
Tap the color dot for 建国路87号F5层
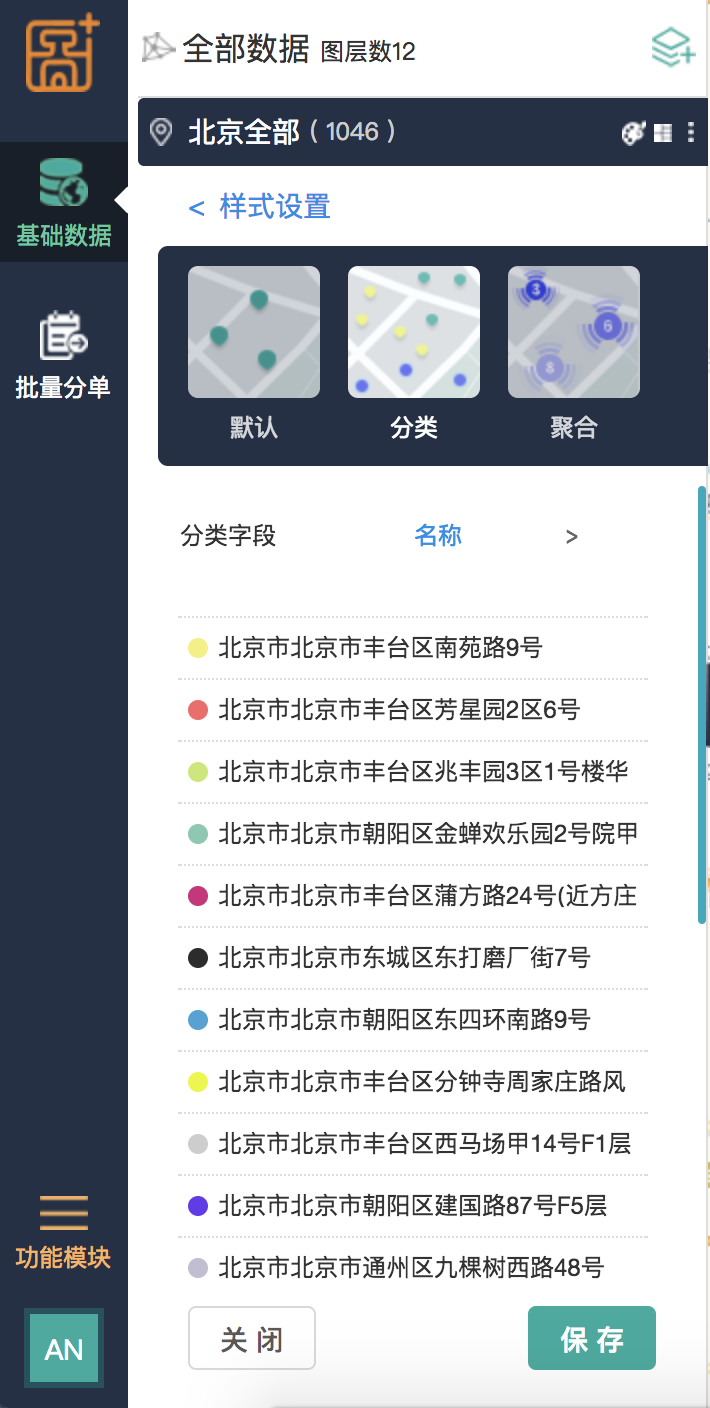tap(198, 1206)
